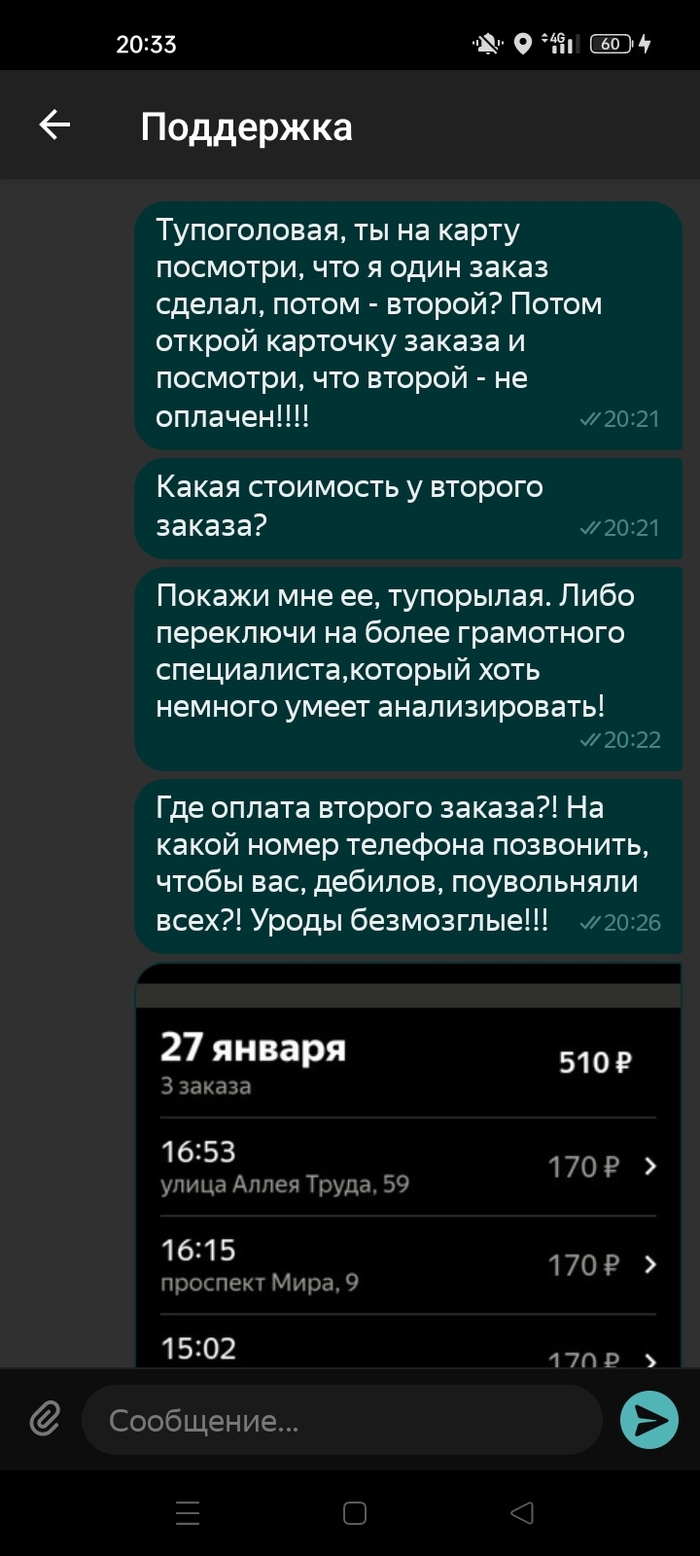Go back from the Поддержка chat
This screenshot has height=1556, width=700.
[54, 125]
